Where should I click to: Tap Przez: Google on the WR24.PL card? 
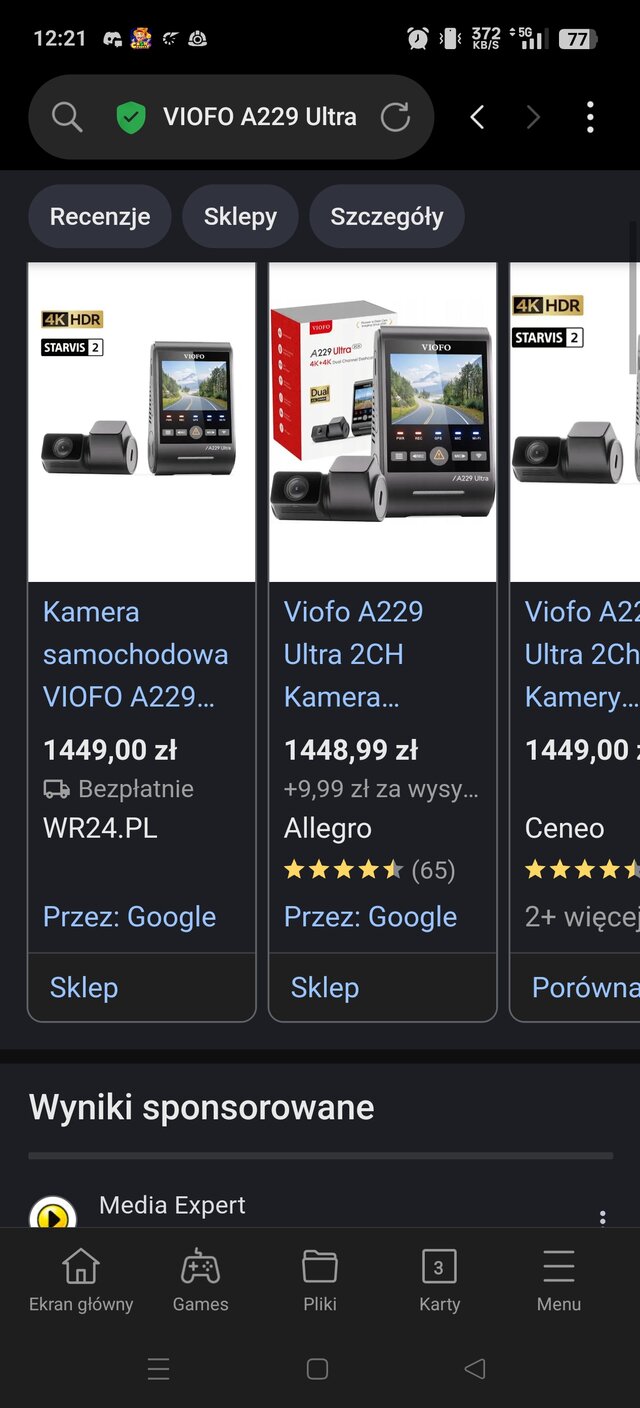[129, 917]
